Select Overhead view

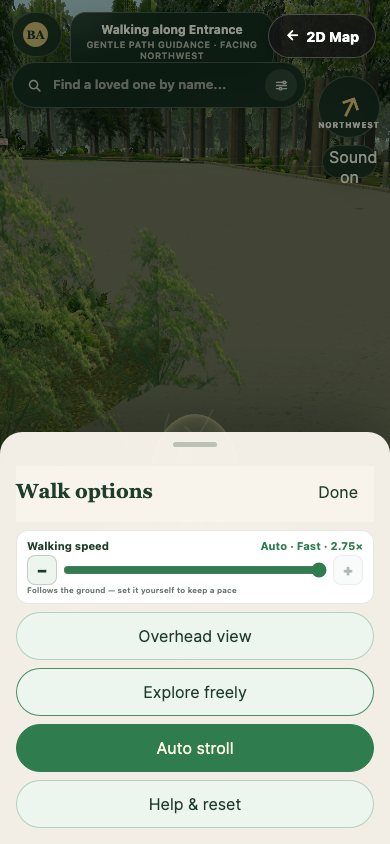click(195, 636)
